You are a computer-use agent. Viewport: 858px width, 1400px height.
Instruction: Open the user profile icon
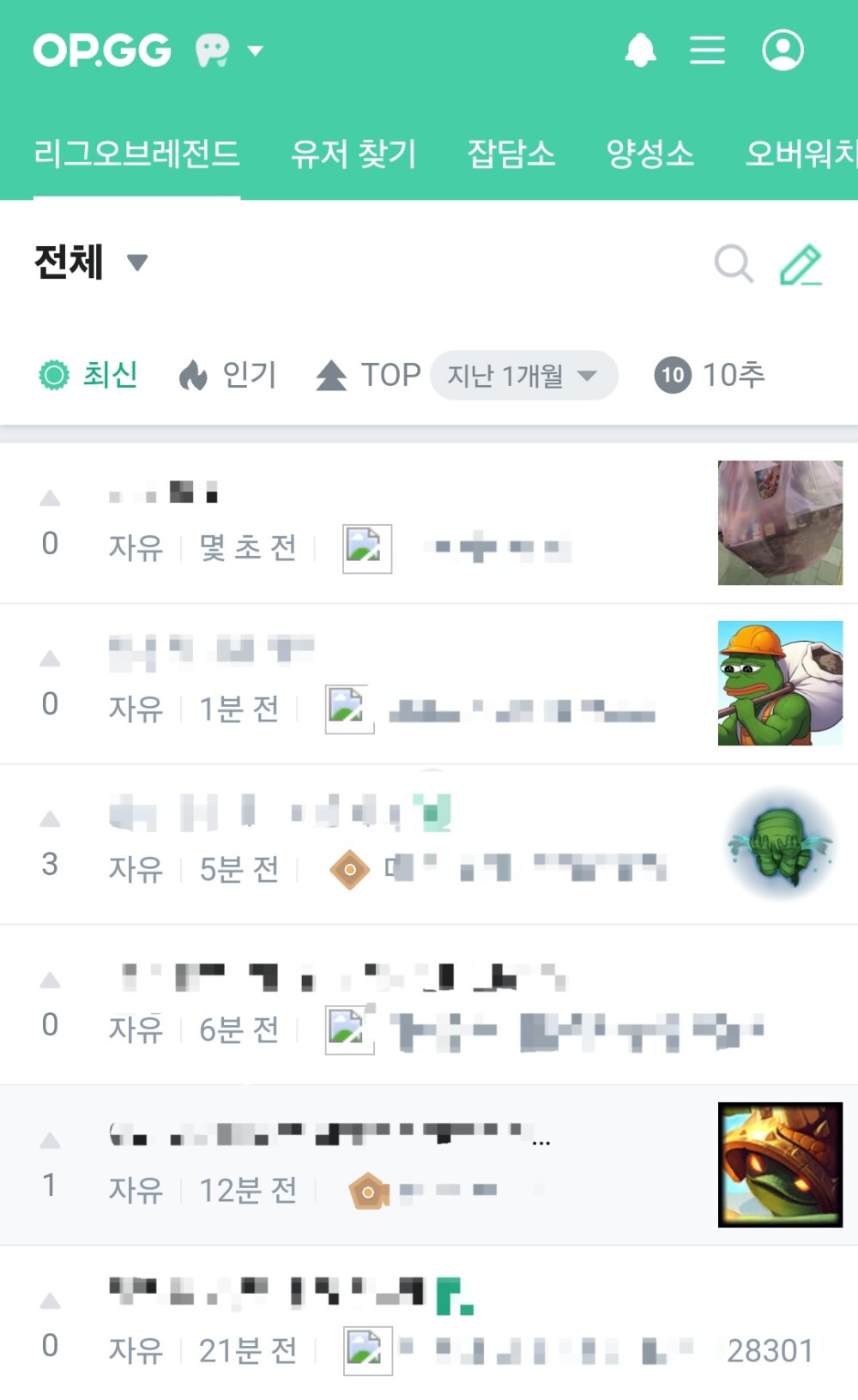pyautogui.click(x=782, y=51)
